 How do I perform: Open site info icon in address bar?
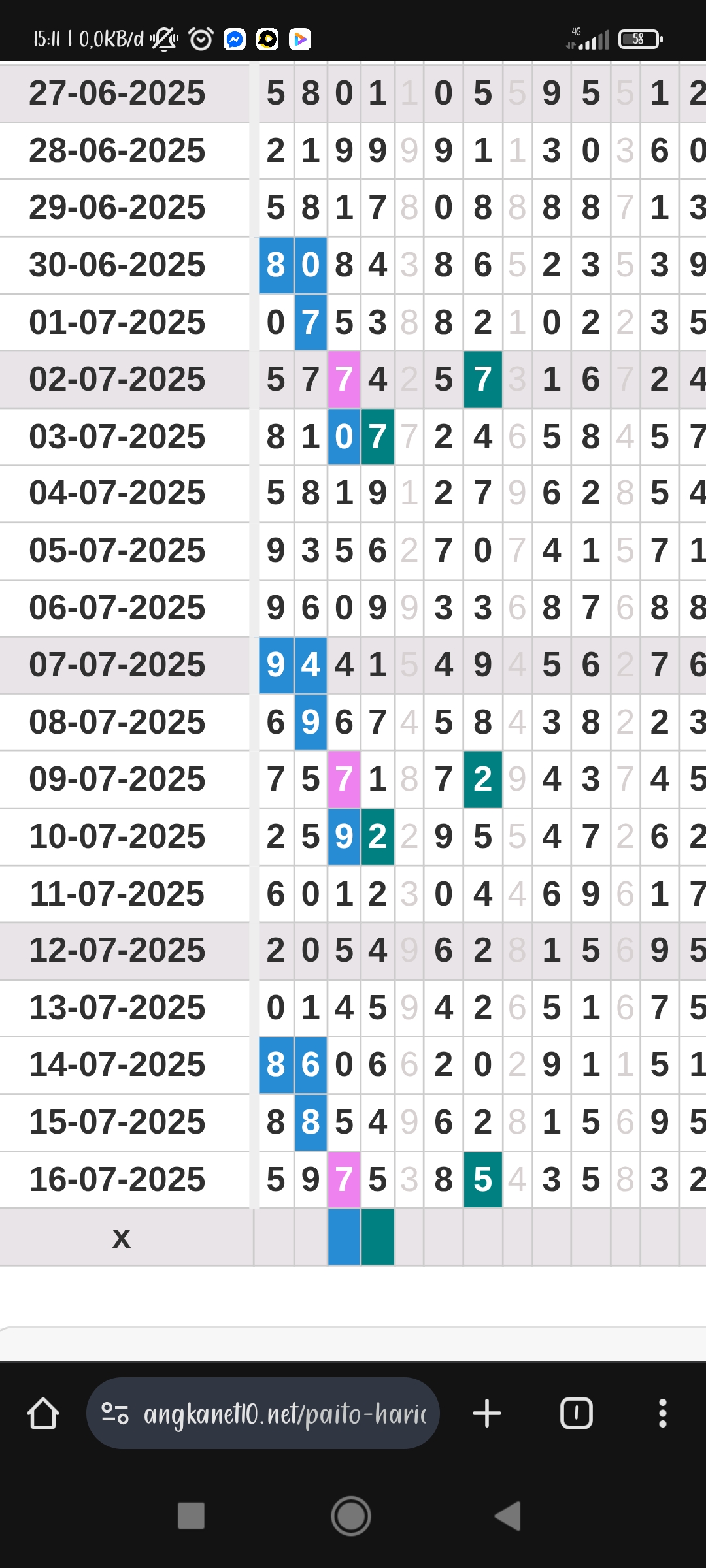(x=115, y=1414)
